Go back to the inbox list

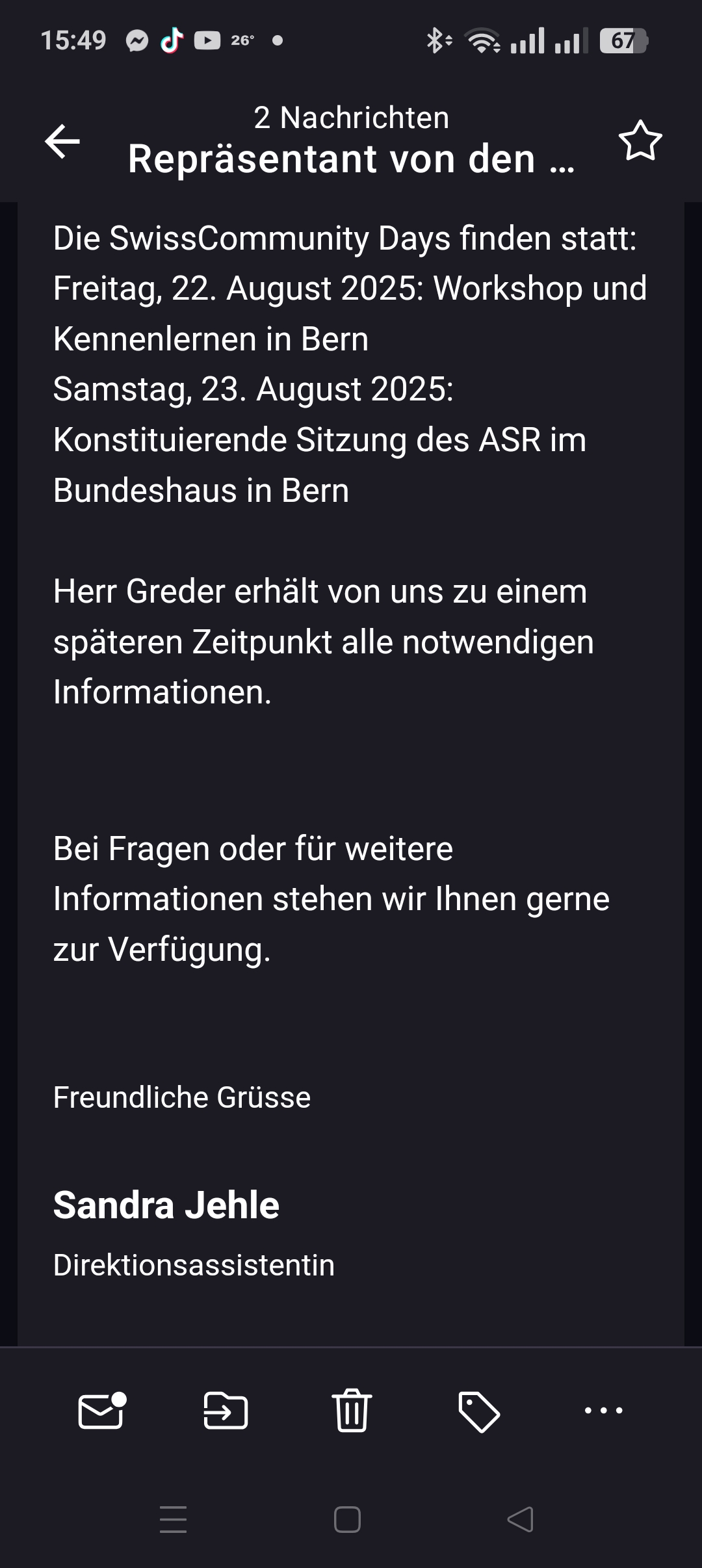[x=62, y=141]
